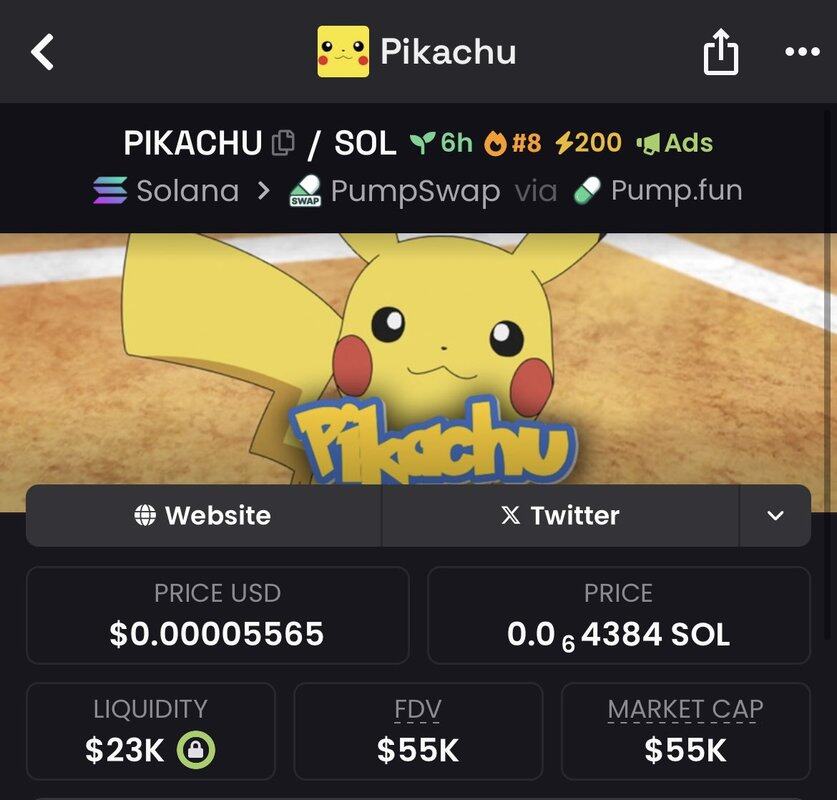
Task: Share the Pikachu token page
Action: pos(720,52)
